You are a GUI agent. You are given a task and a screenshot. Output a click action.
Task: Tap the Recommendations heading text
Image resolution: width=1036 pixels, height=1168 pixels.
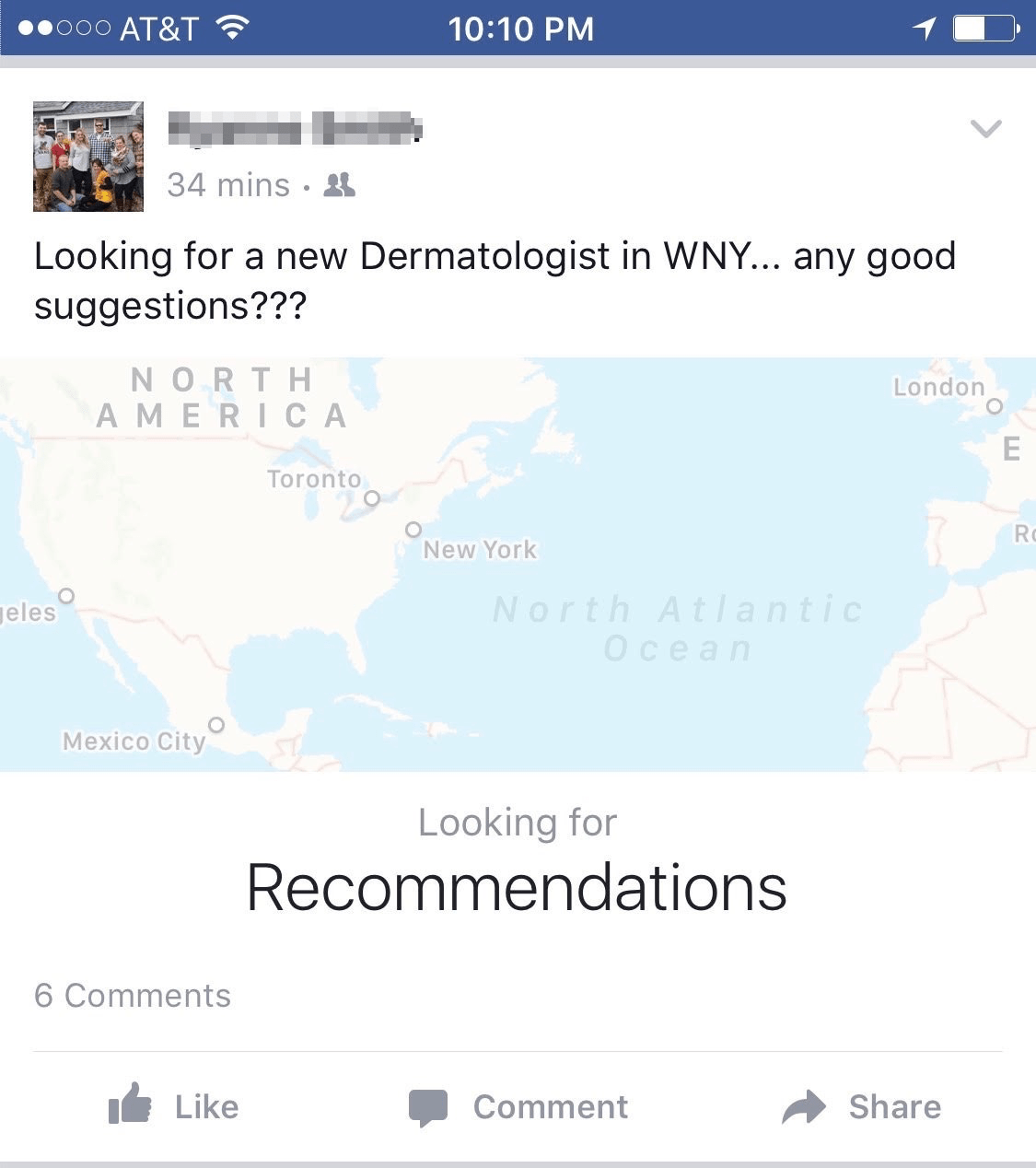point(518,886)
